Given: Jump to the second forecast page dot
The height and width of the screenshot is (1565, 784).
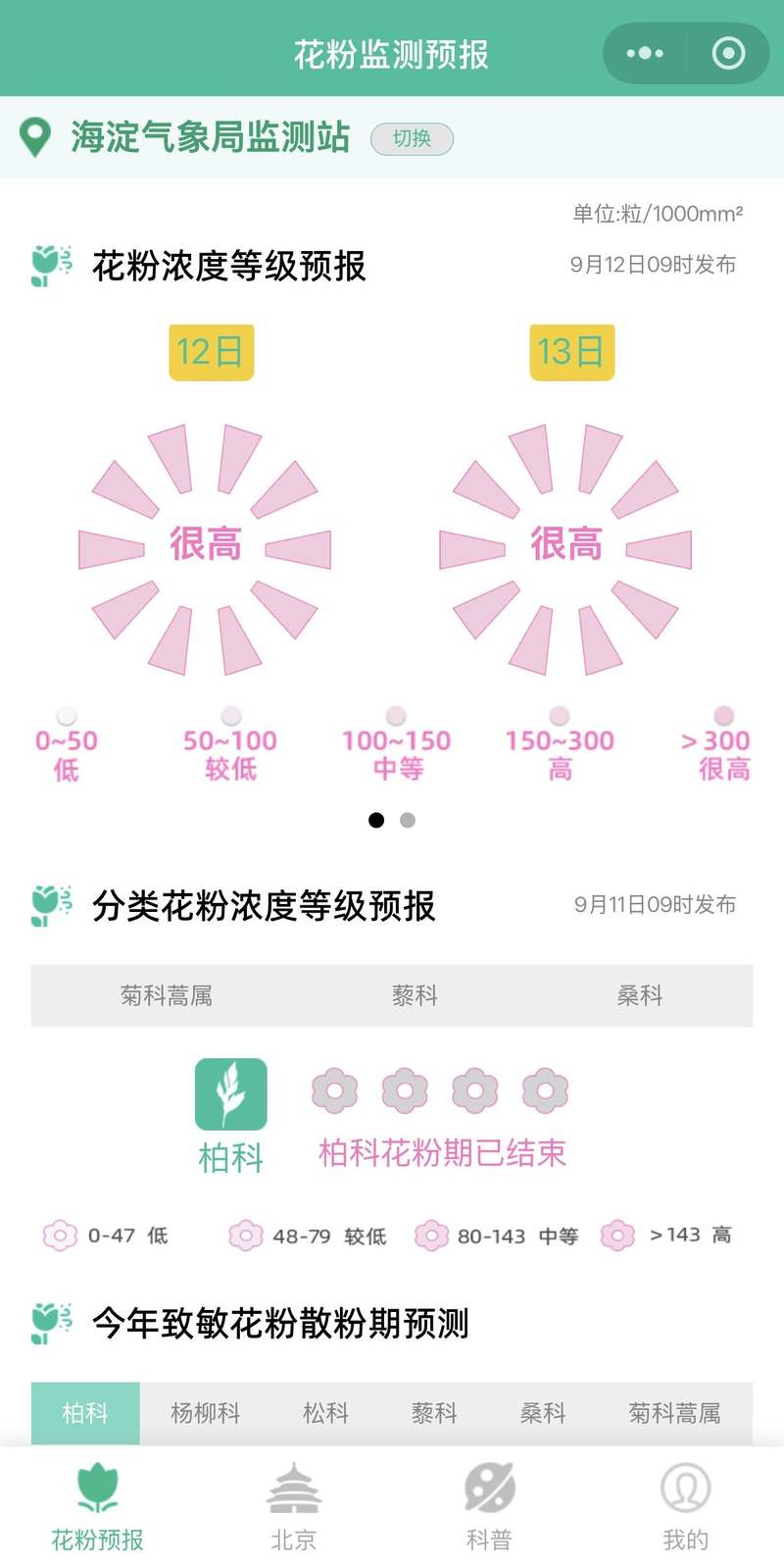Looking at the screenshot, I should coord(408,820).
